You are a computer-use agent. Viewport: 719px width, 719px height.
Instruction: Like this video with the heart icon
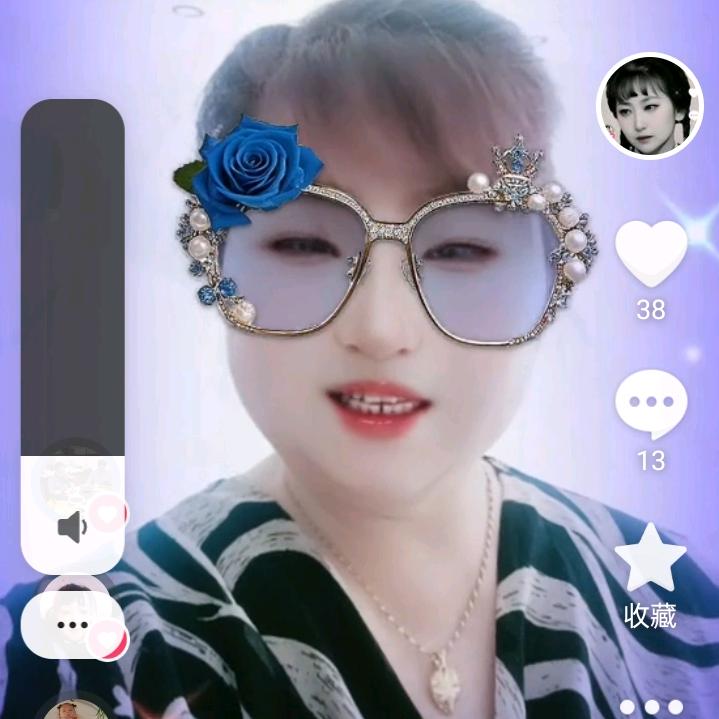click(651, 254)
